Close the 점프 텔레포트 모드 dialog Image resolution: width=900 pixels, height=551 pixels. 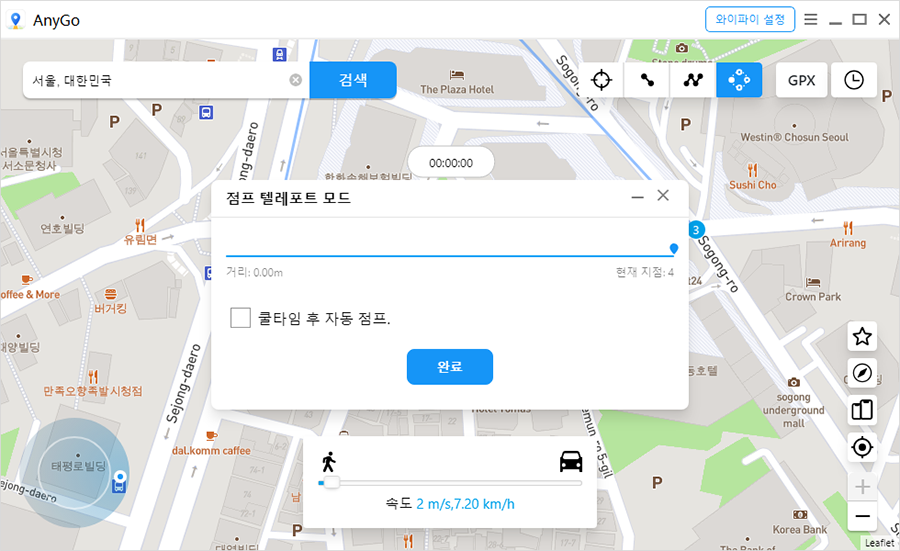[x=663, y=196]
